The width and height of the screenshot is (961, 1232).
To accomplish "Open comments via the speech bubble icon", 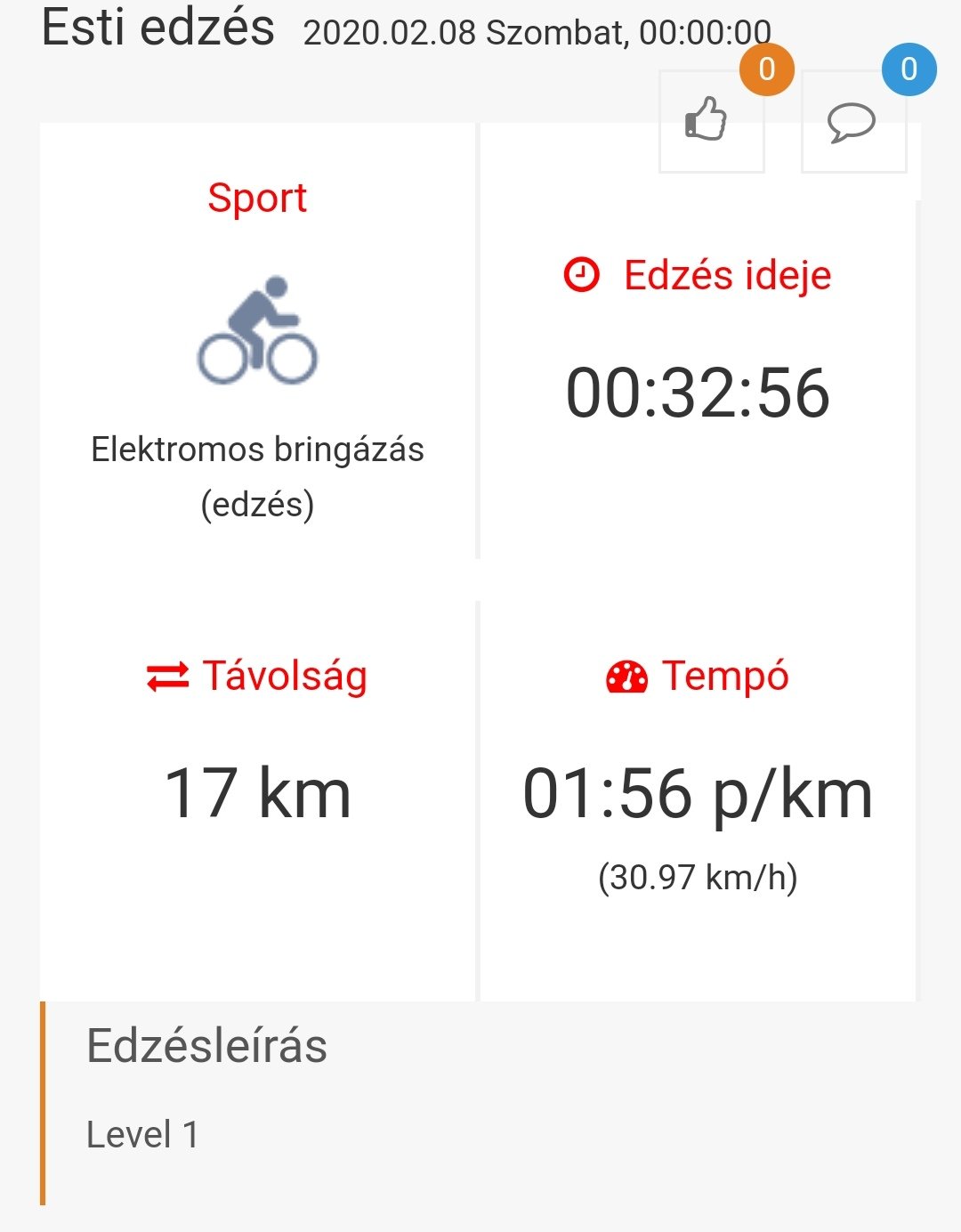I will [x=852, y=122].
